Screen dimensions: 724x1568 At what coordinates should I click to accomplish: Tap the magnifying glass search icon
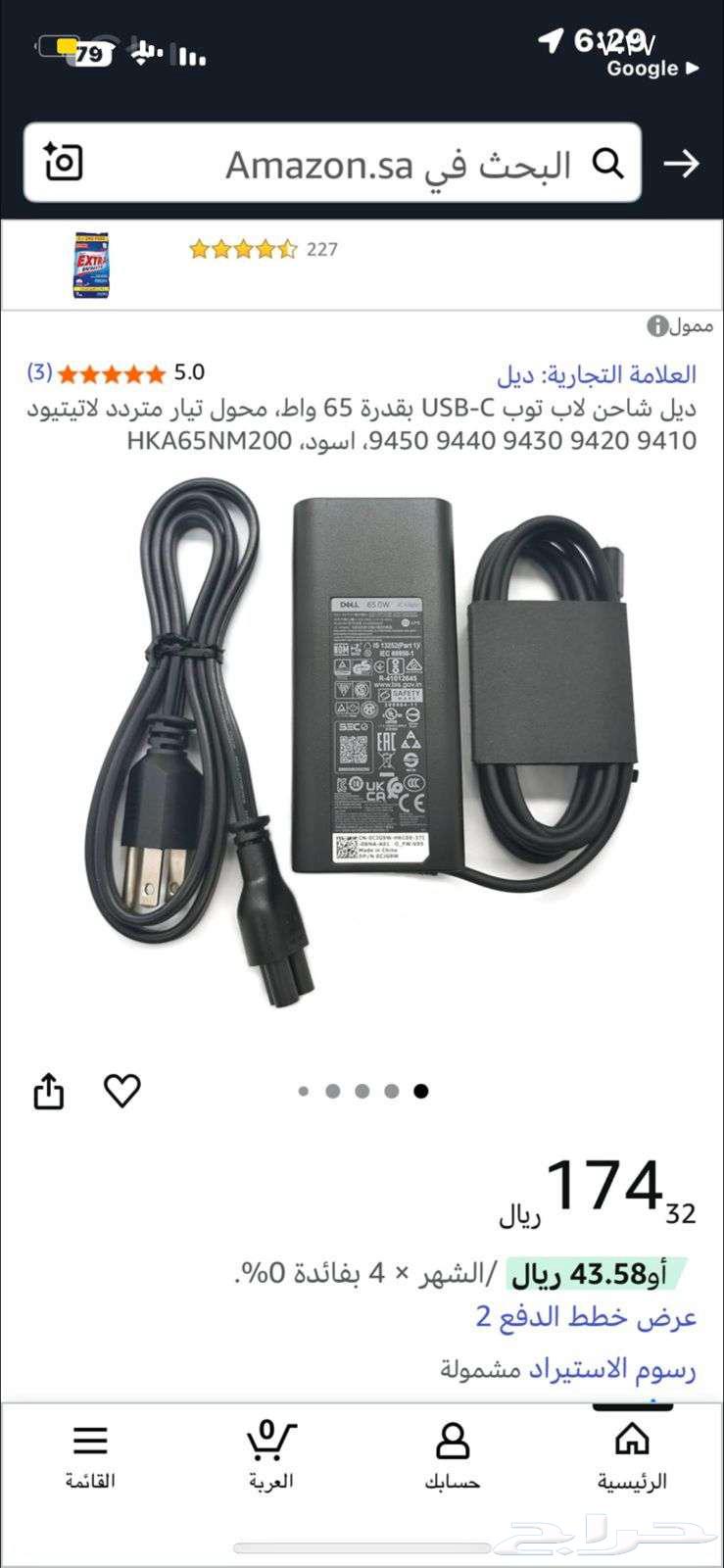609,164
